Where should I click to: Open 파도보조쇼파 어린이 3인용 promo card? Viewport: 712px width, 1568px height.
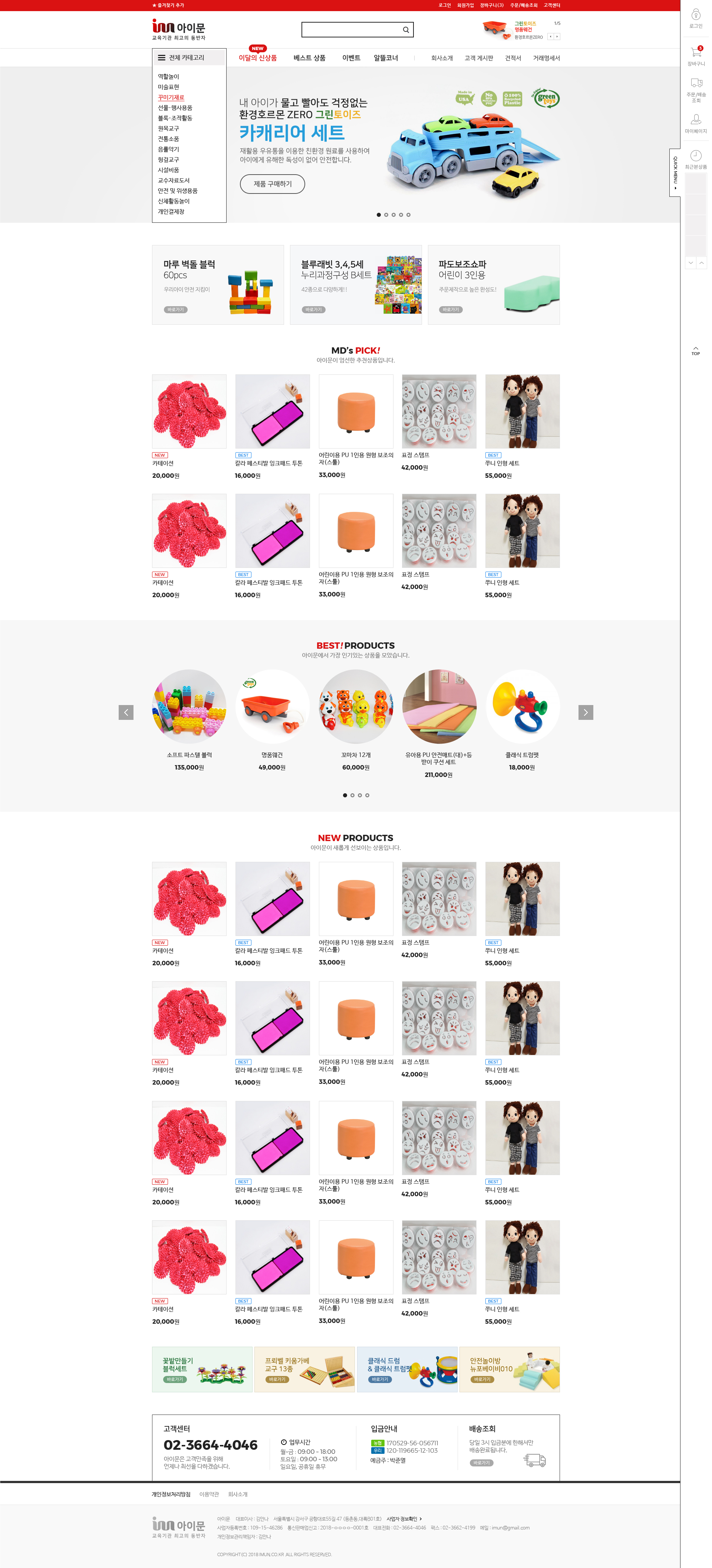(493, 285)
